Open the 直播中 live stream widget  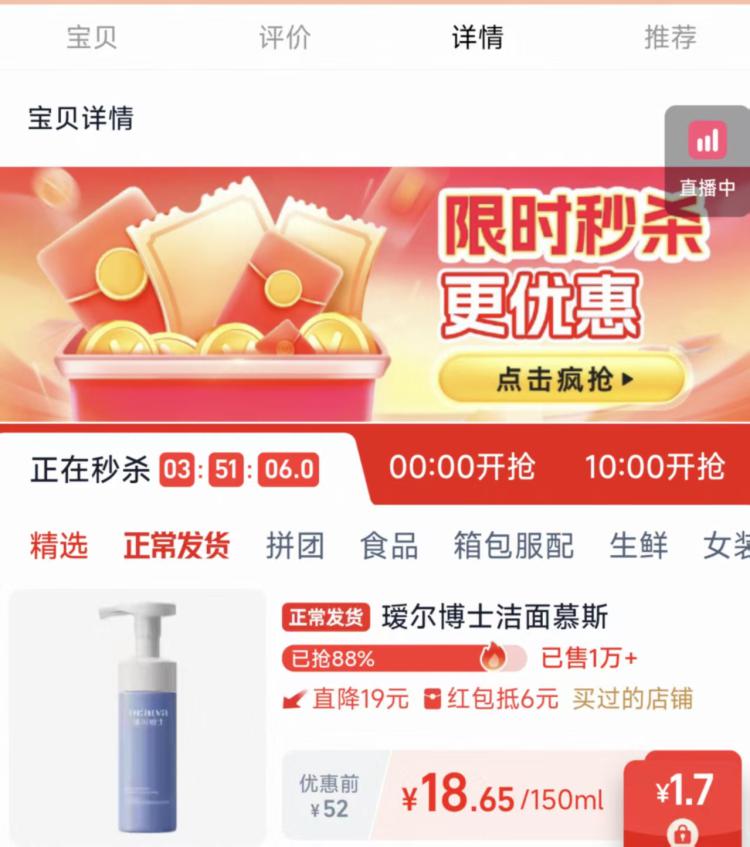(x=707, y=155)
